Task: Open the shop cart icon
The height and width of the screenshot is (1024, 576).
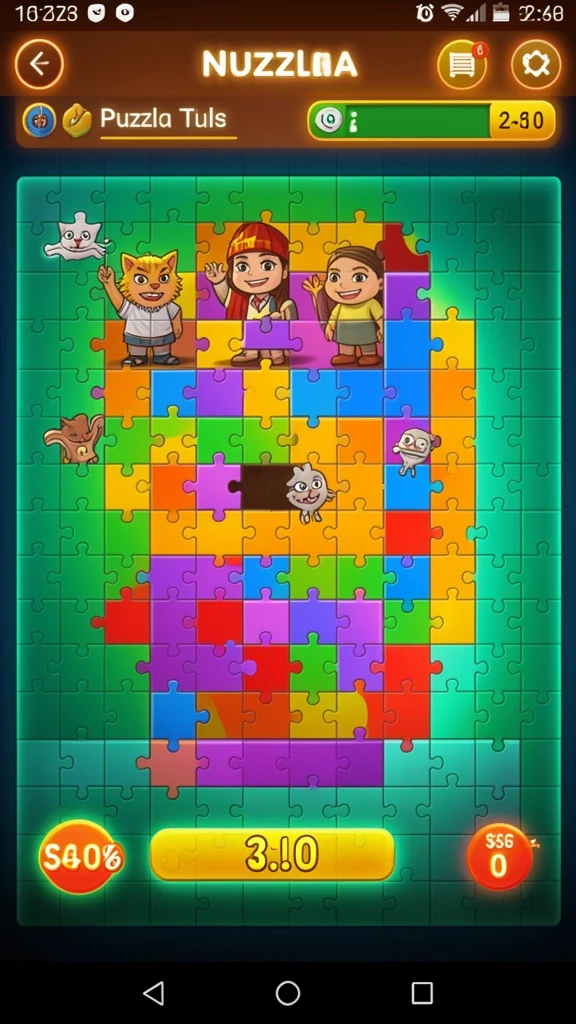Action: point(462,64)
